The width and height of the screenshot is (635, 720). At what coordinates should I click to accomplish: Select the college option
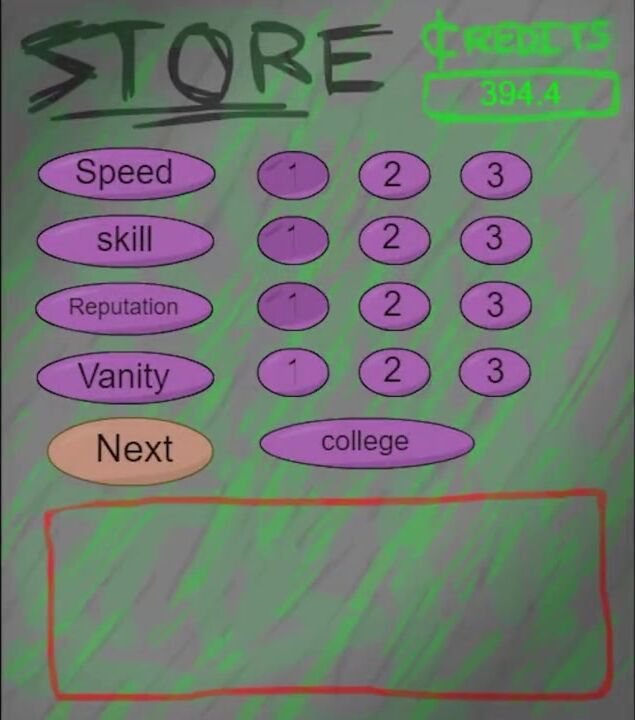(x=365, y=443)
